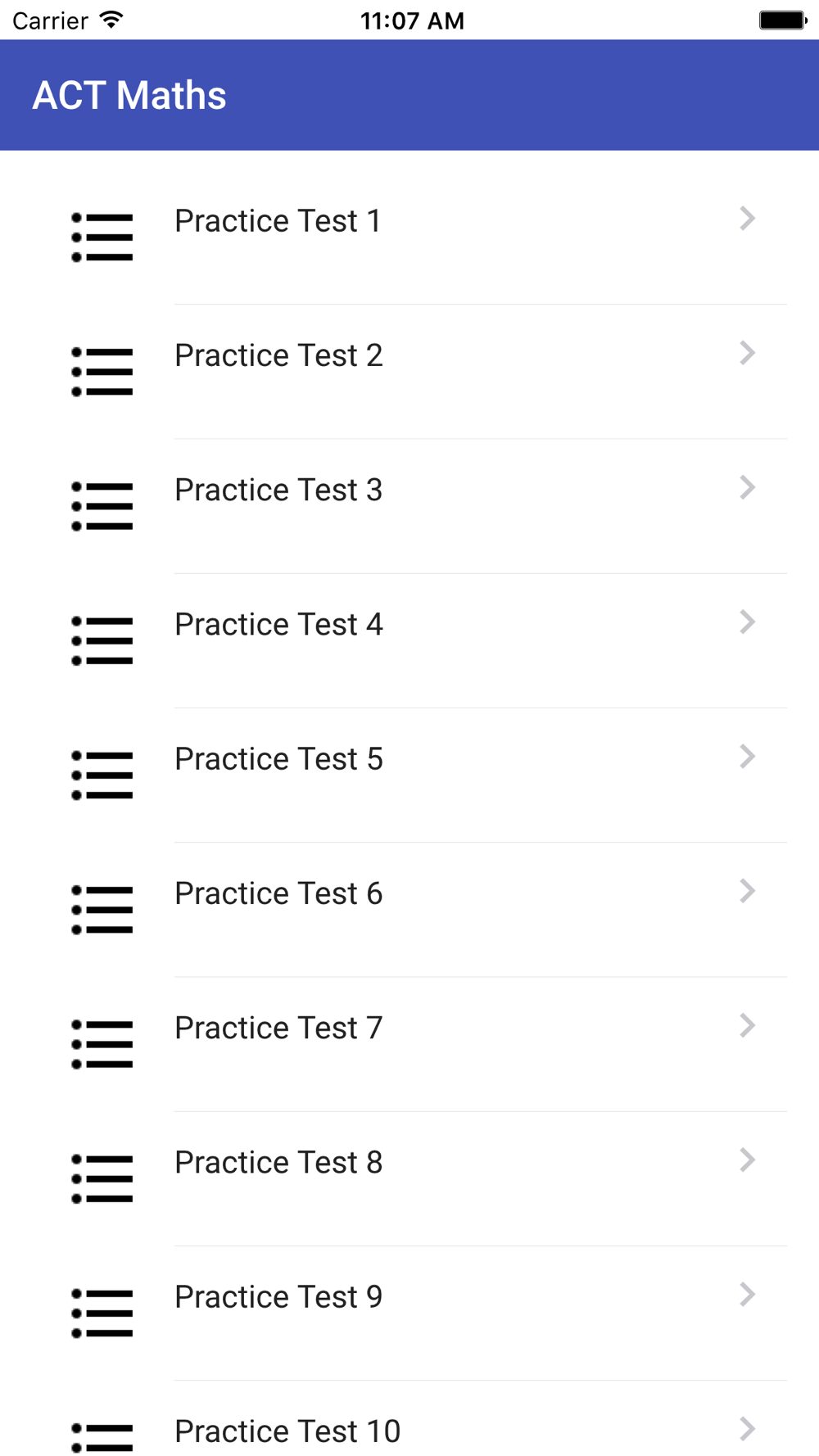Enter Practice Test 9
819x1456 pixels.
coord(409,1313)
